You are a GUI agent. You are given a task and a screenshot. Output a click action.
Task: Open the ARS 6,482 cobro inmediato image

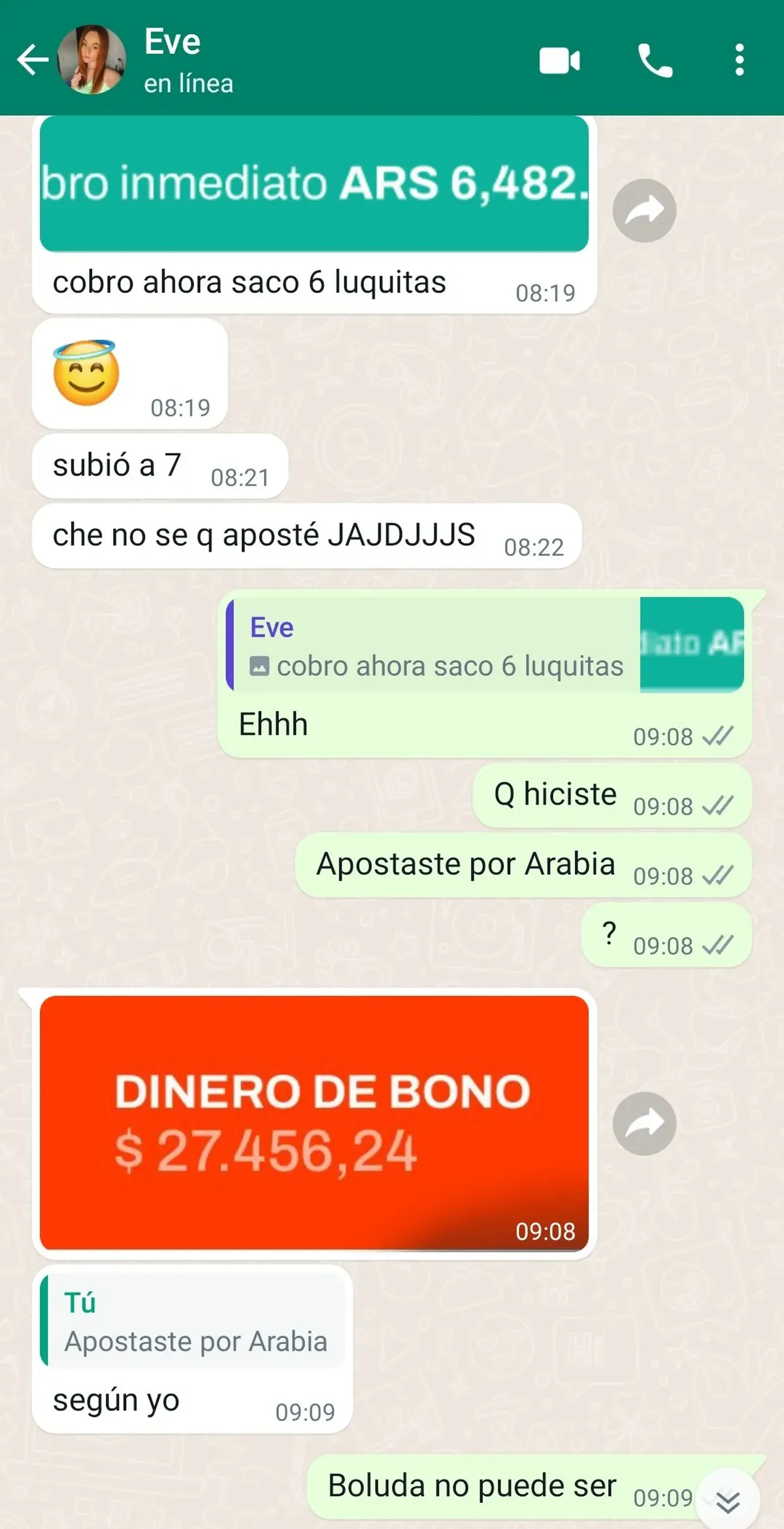(314, 184)
